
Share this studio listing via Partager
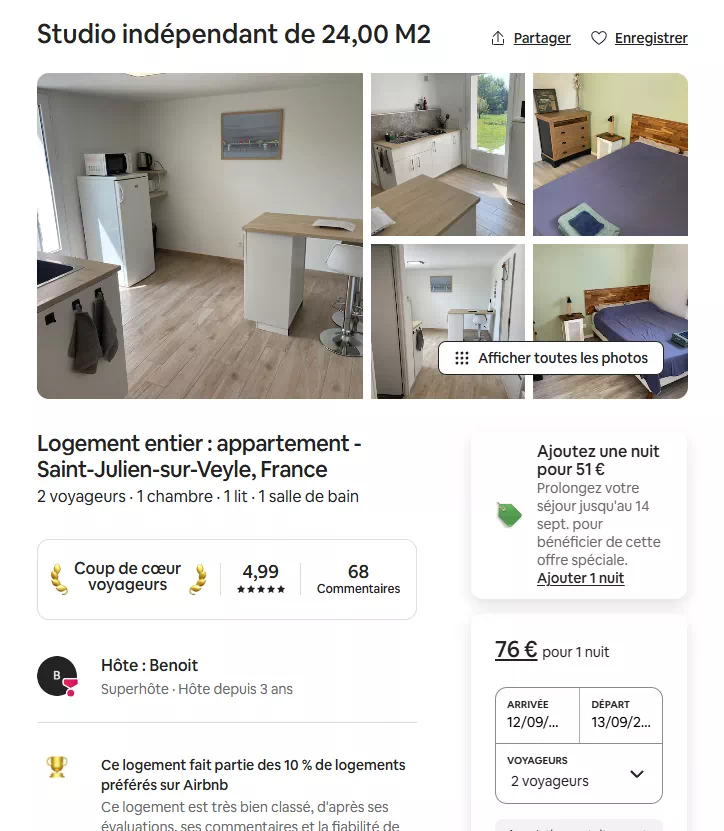(531, 38)
